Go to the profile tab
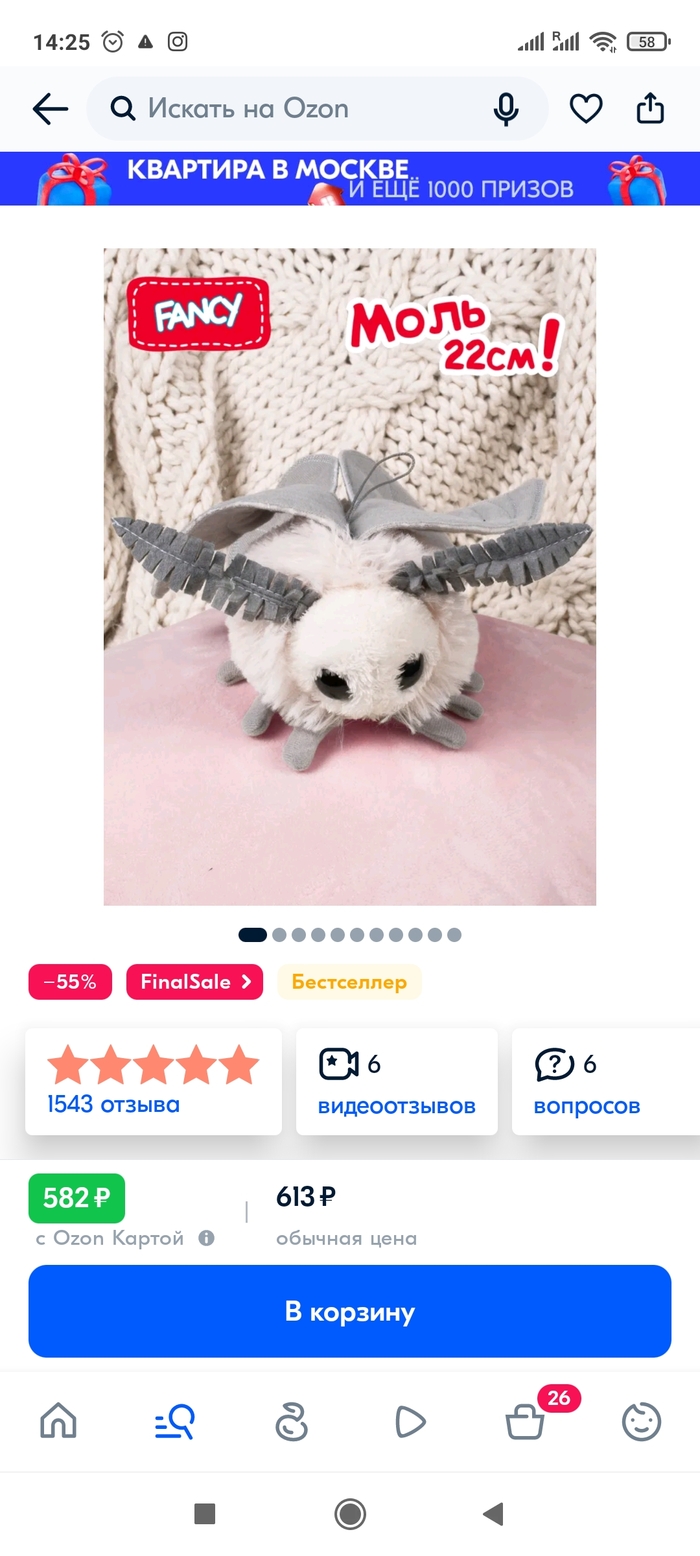This screenshot has width=700, height=1556. 641,1421
